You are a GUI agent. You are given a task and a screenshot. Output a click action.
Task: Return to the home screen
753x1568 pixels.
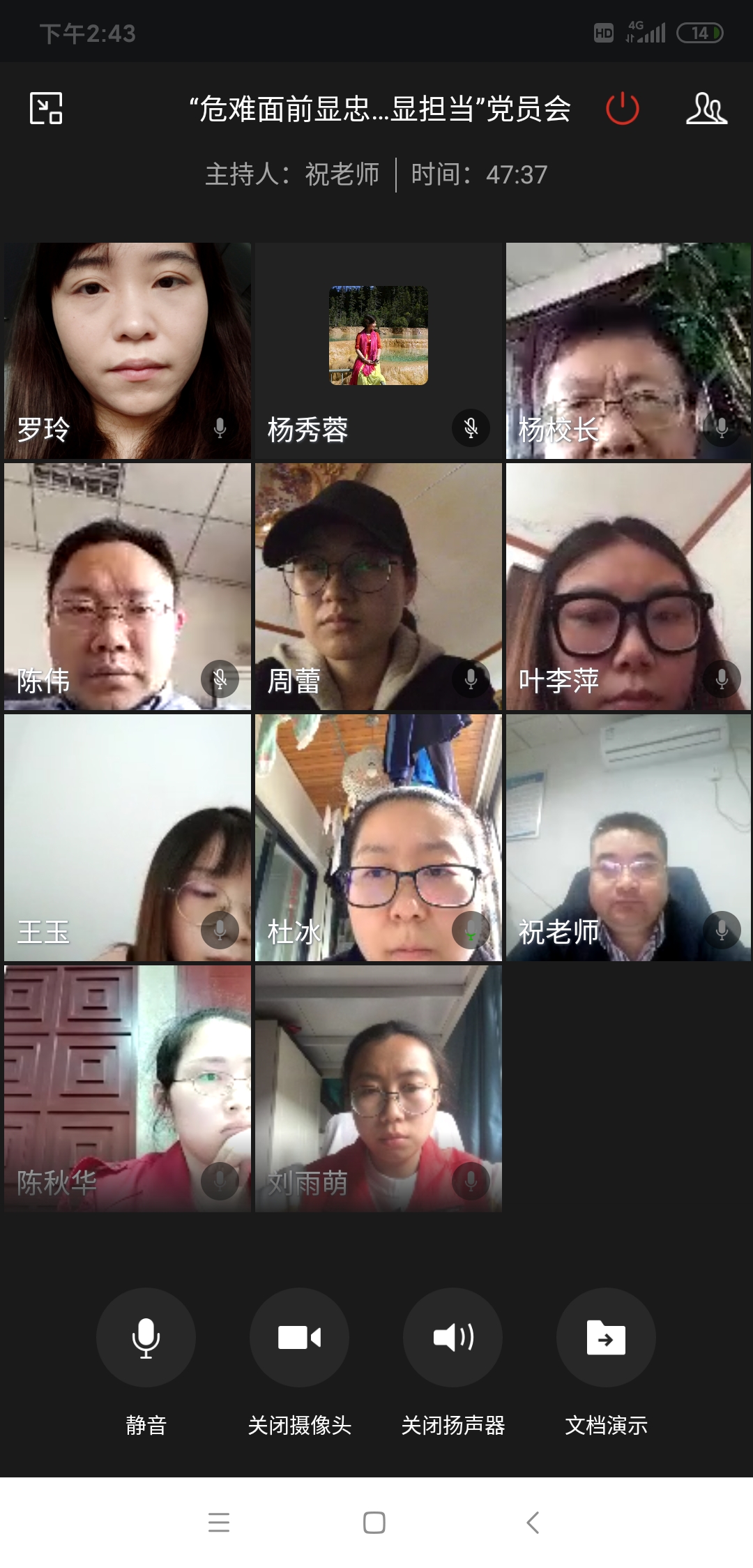tap(374, 1522)
